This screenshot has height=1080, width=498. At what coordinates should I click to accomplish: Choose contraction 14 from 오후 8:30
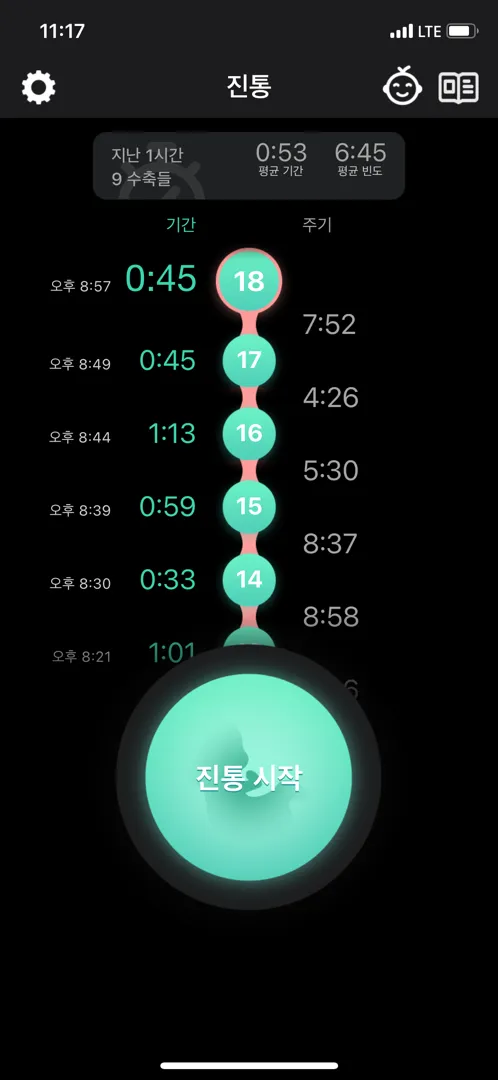(x=249, y=580)
